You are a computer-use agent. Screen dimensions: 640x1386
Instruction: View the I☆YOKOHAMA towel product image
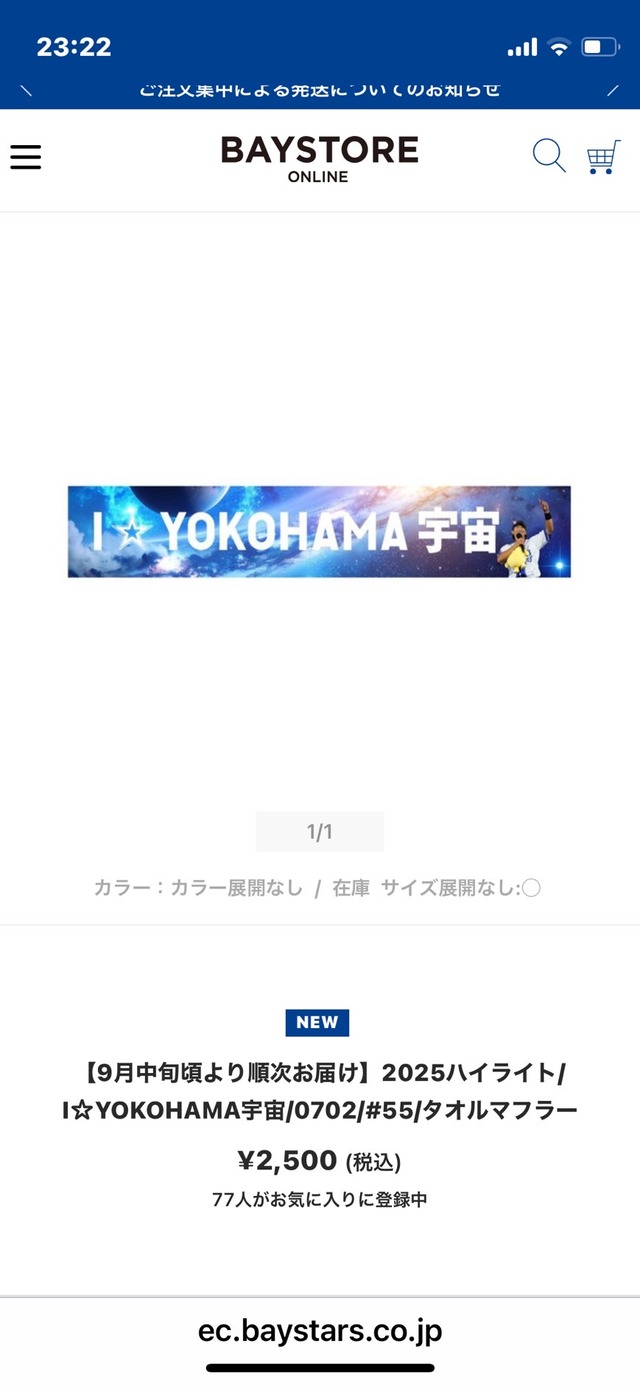[x=319, y=532]
